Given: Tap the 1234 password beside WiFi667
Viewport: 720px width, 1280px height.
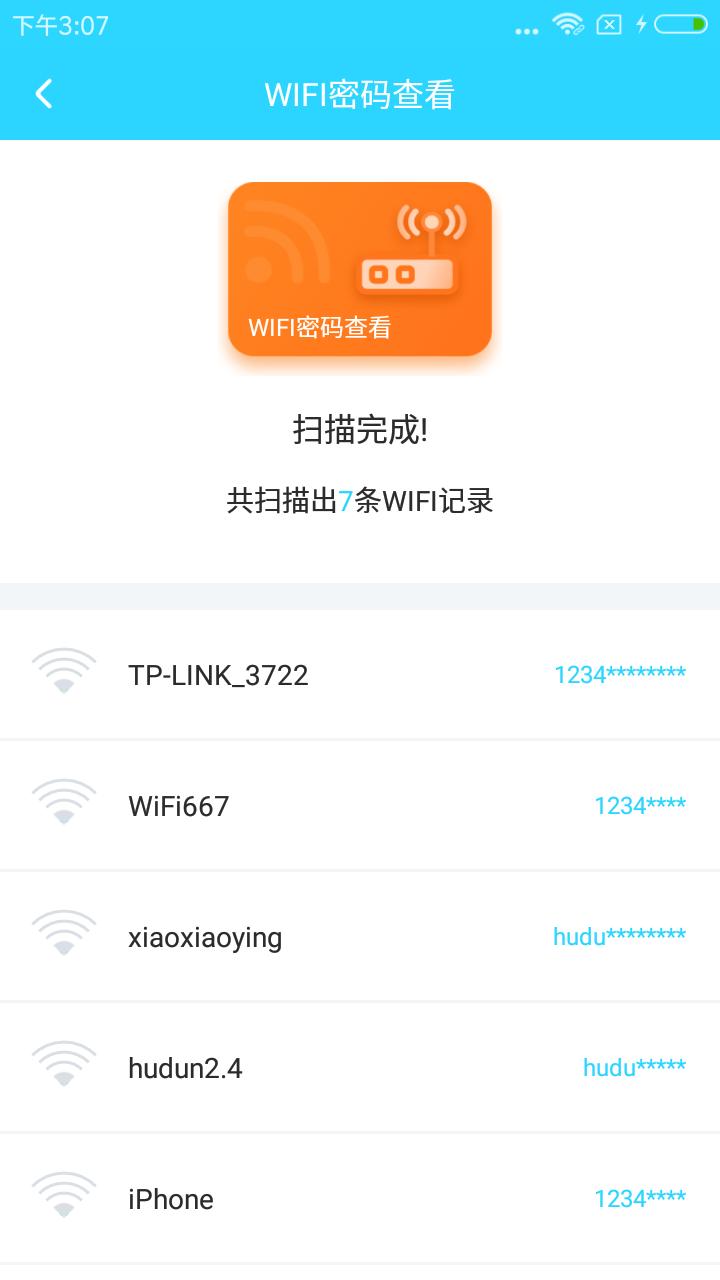Looking at the screenshot, I should (x=640, y=805).
